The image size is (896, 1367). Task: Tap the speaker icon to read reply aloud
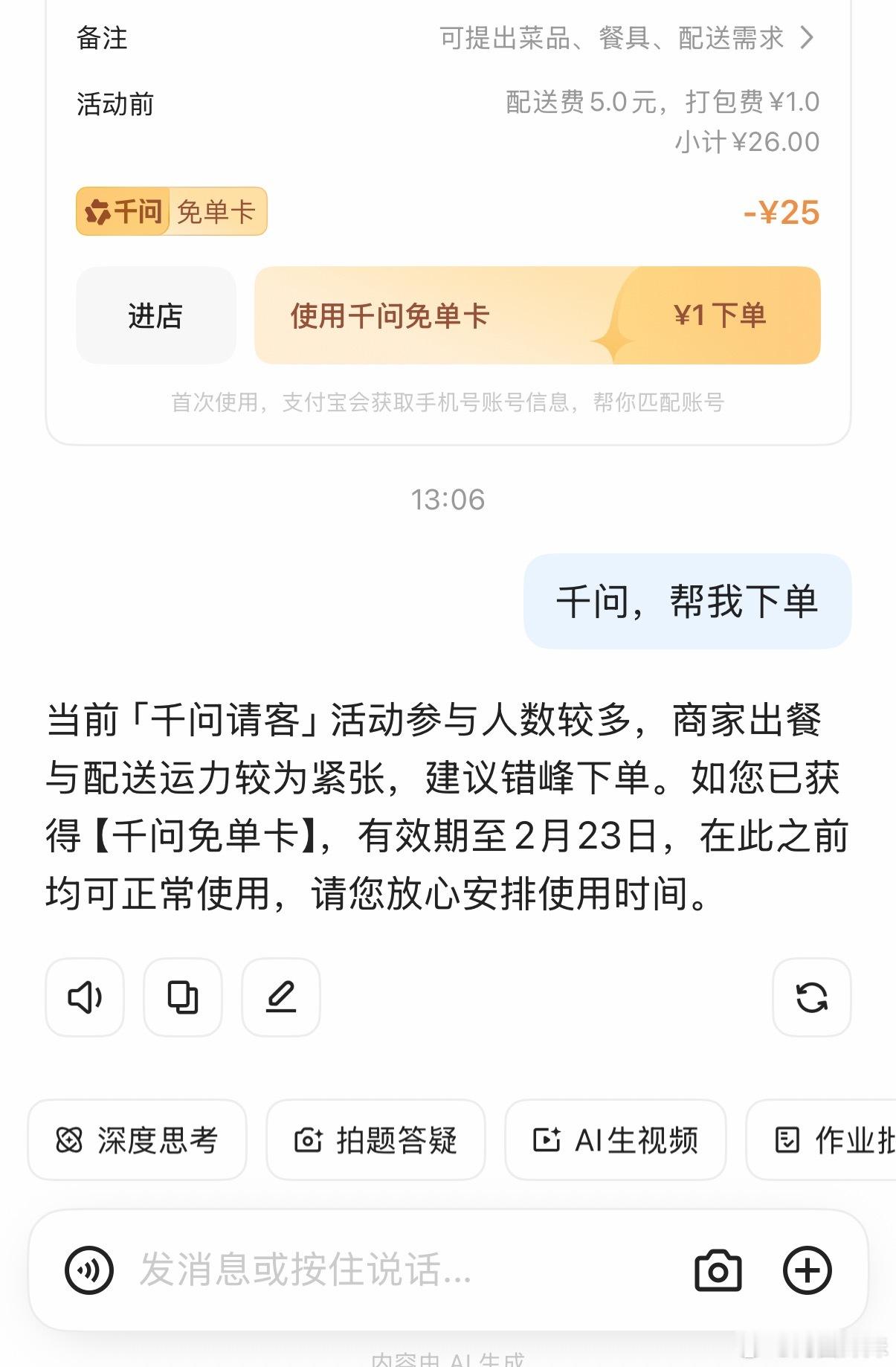(84, 997)
